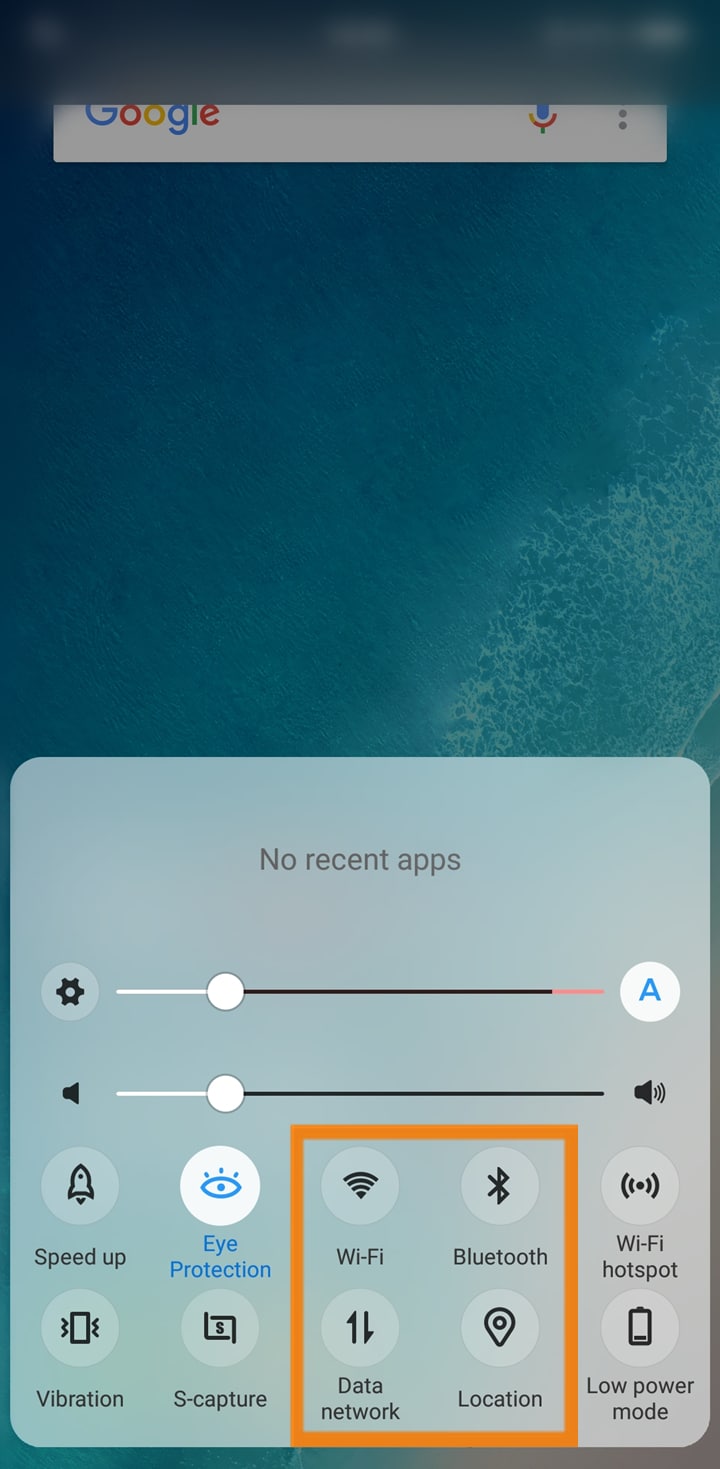Toggle the Data network switch
720x1469 pixels.
pyautogui.click(x=360, y=1328)
